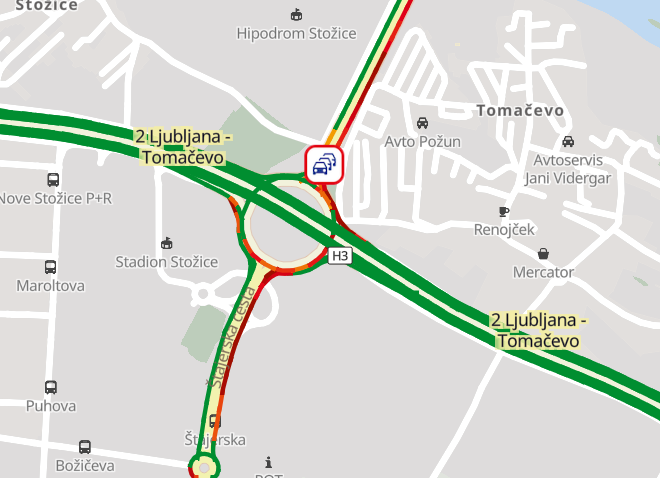Select the Maroltova bus stop
Screen dimensions: 660x478
(50, 268)
